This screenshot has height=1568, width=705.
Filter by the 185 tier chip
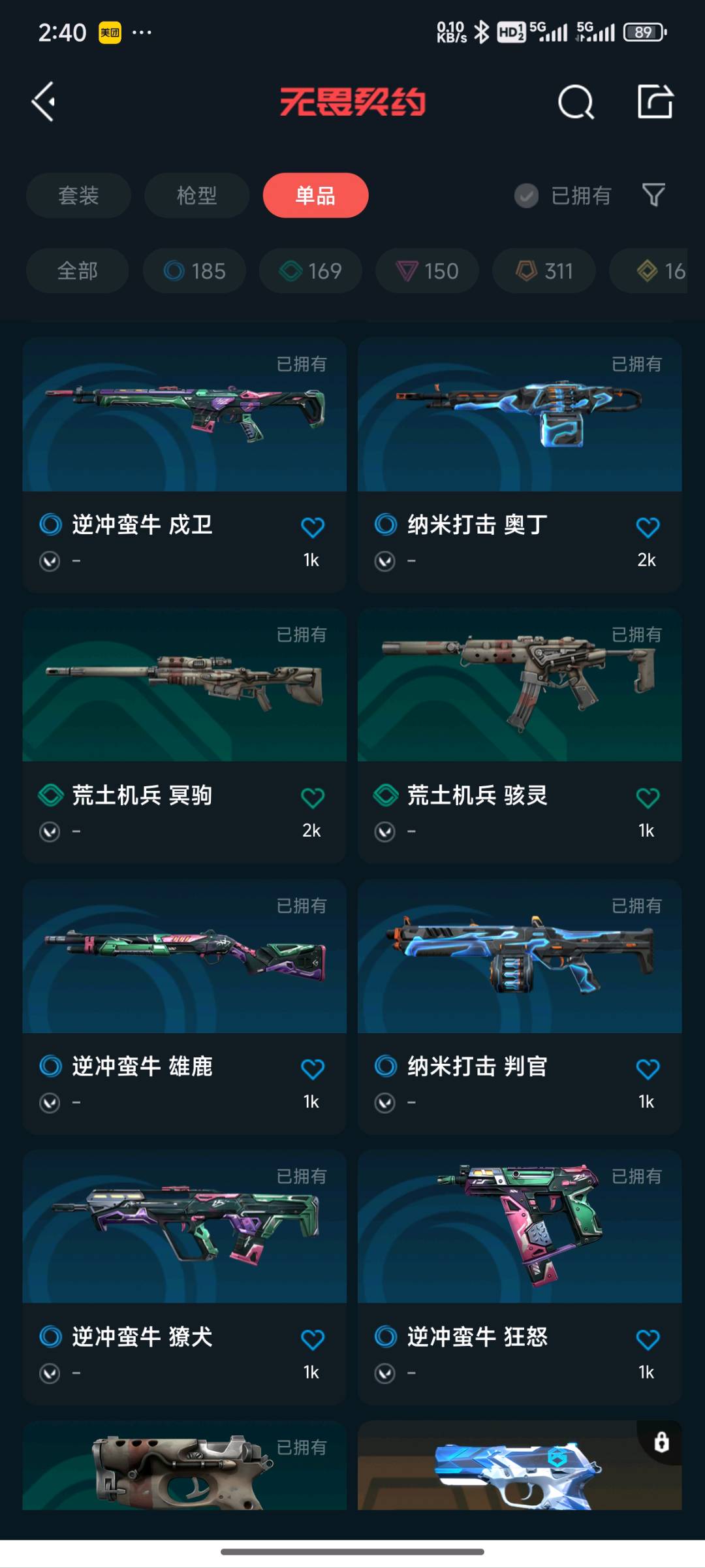(195, 270)
